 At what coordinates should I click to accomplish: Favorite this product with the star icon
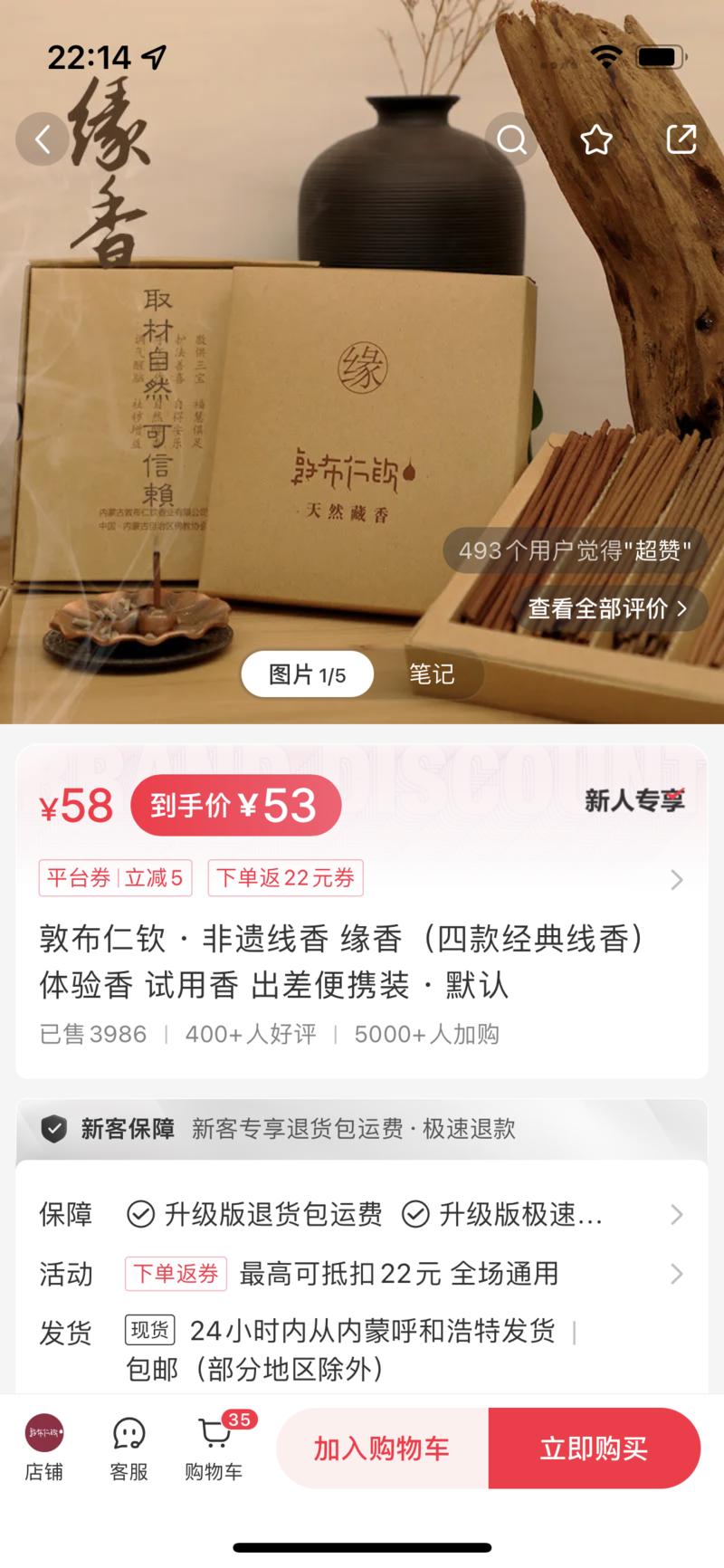pyautogui.click(x=596, y=139)
